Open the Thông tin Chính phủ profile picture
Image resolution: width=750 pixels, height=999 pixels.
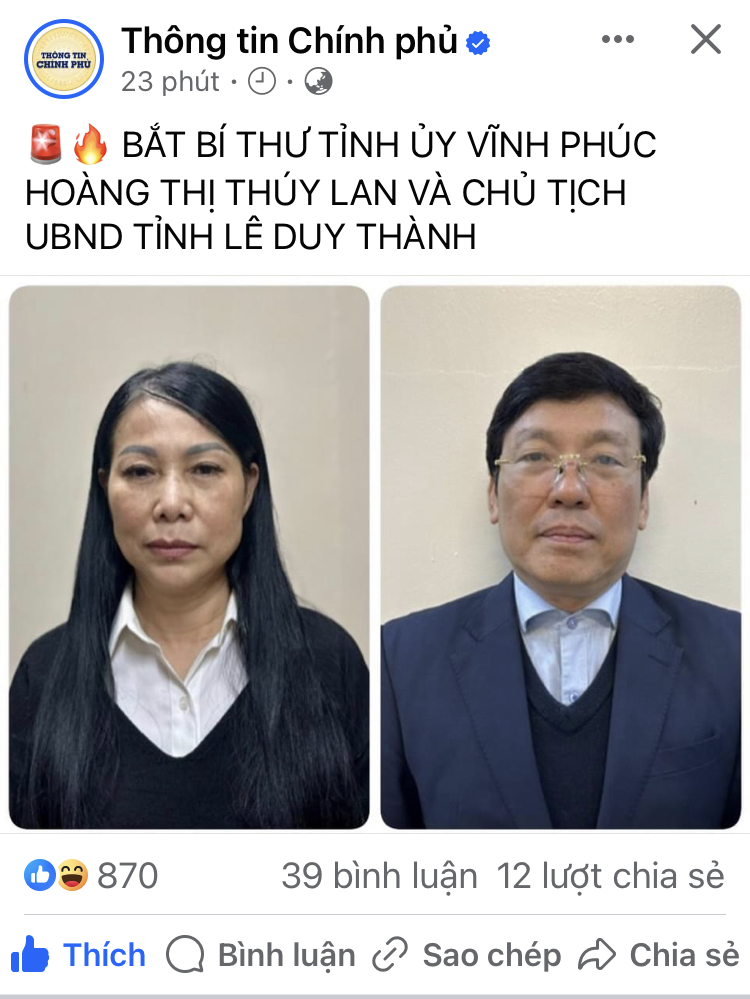pos(64,59)
